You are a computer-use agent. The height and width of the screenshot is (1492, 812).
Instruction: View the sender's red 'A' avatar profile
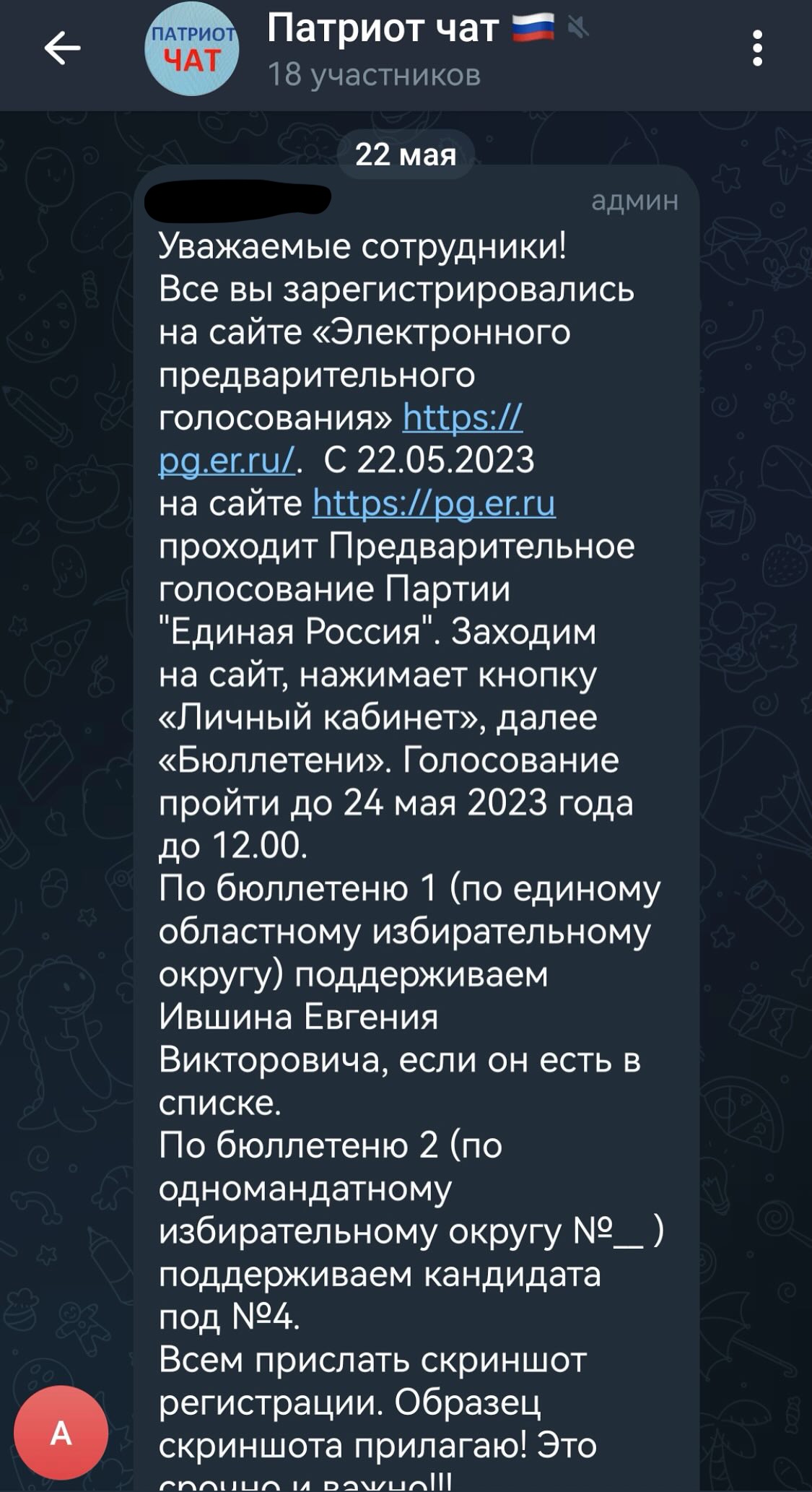61,1433
